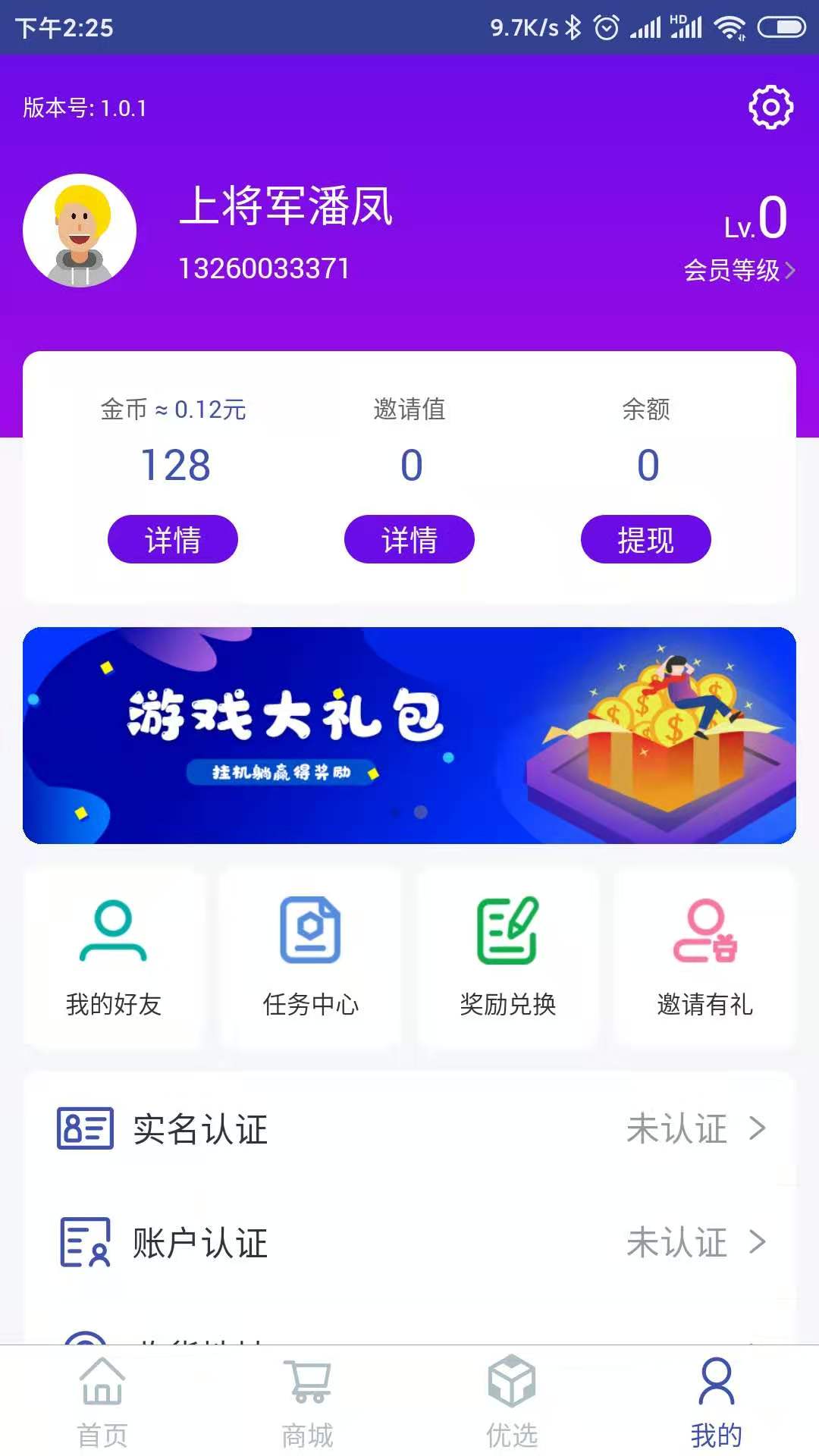Tap the phone number 13260033371

[265, 267]
